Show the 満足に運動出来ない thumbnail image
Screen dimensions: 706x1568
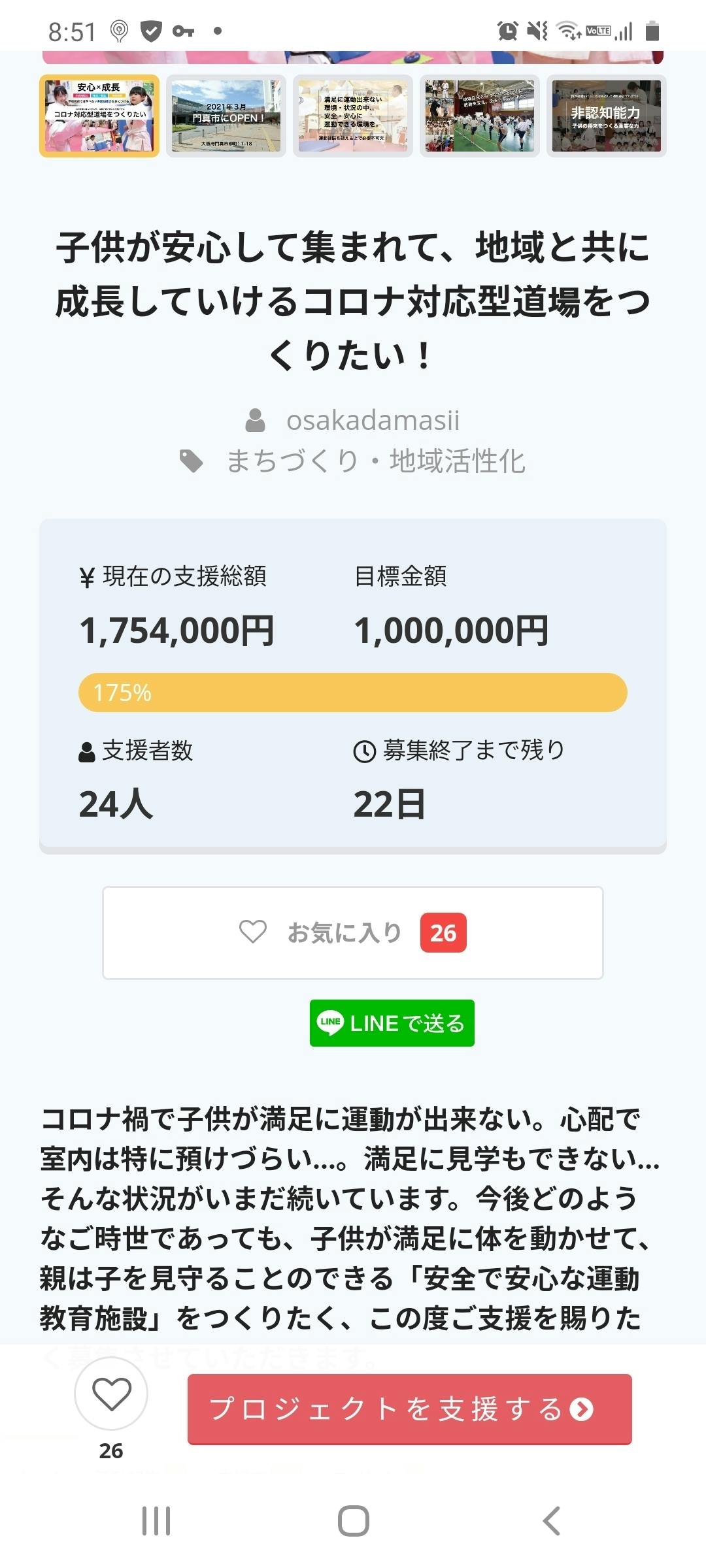pos(353,116)
